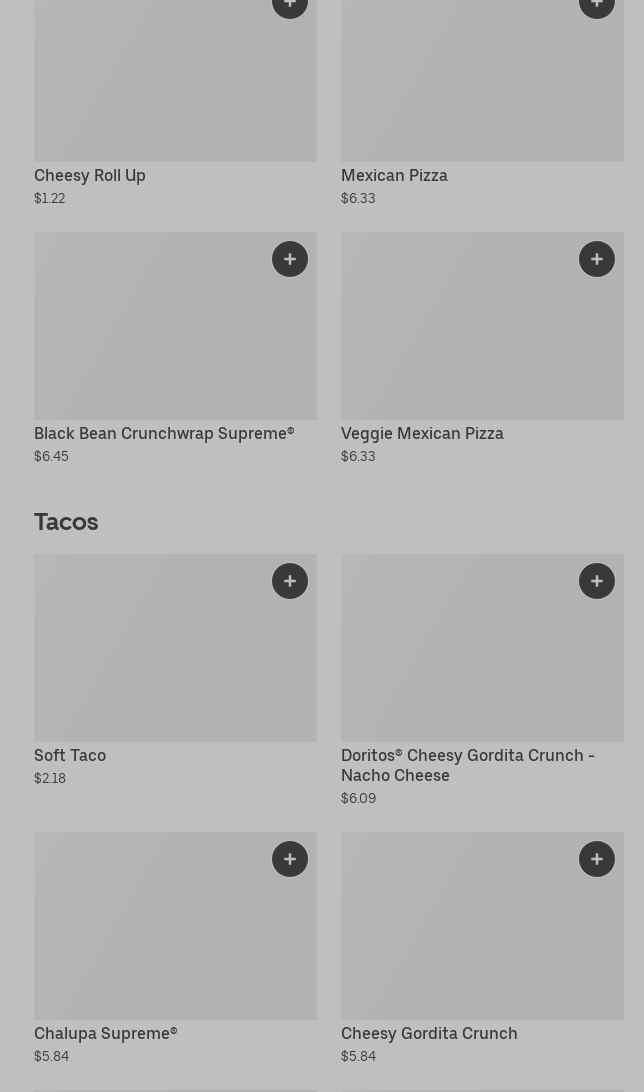
Task: Add Black Bean Crunchwrap Supreme to cart
Action: [x=290, y=259]
